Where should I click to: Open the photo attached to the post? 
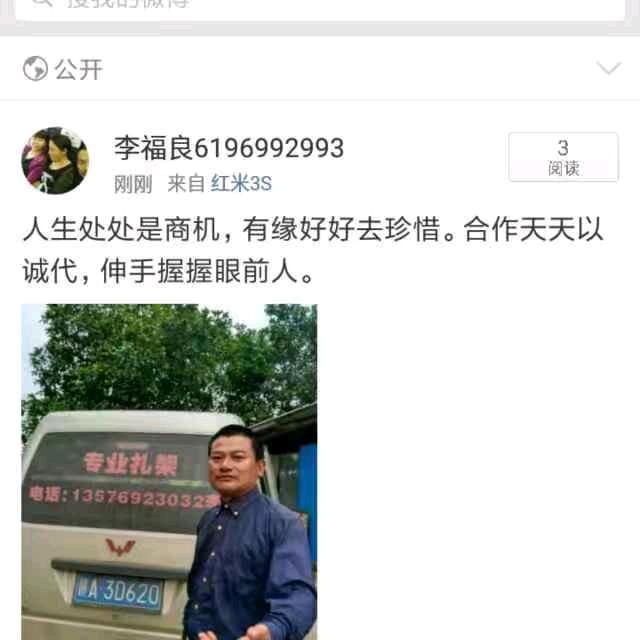(169, 471)
